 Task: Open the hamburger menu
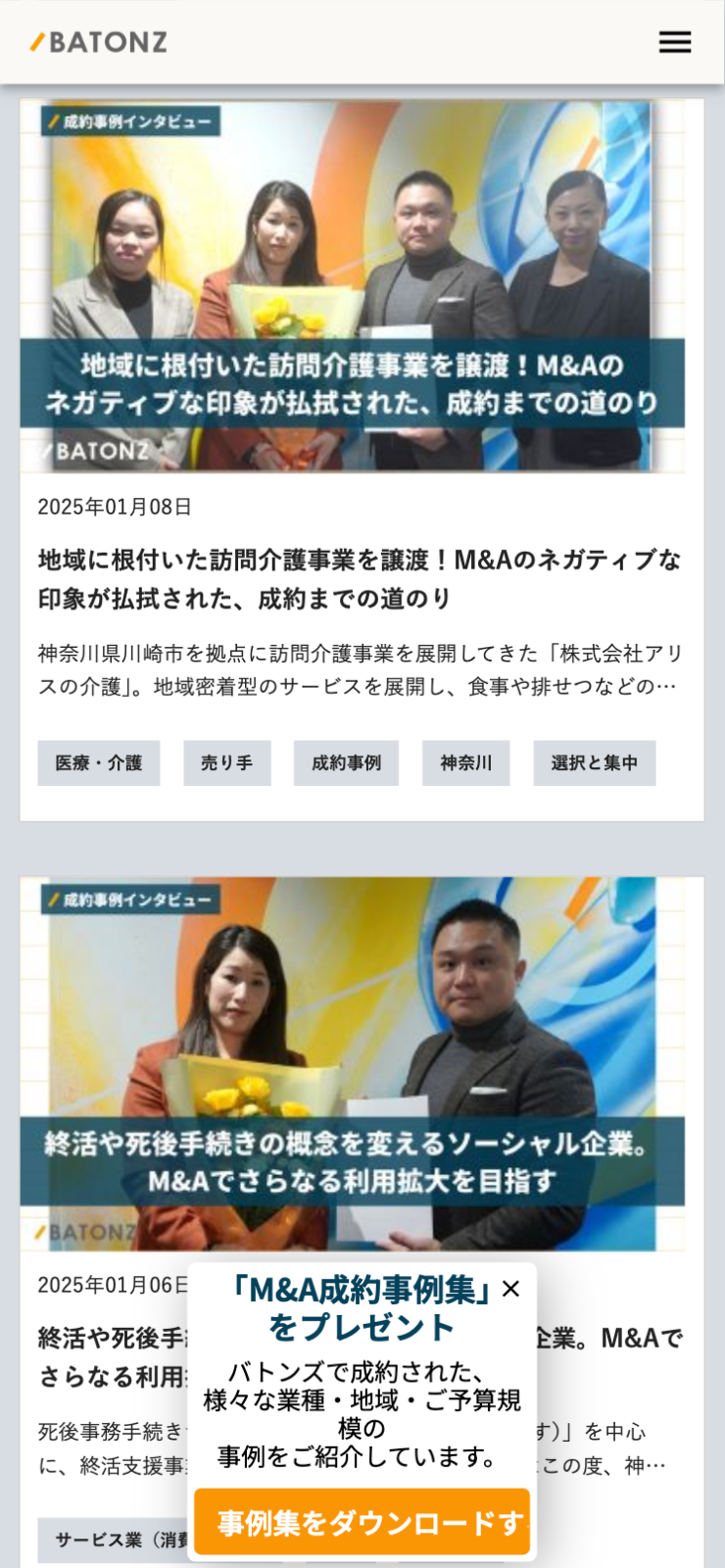(x=674, y=41)
